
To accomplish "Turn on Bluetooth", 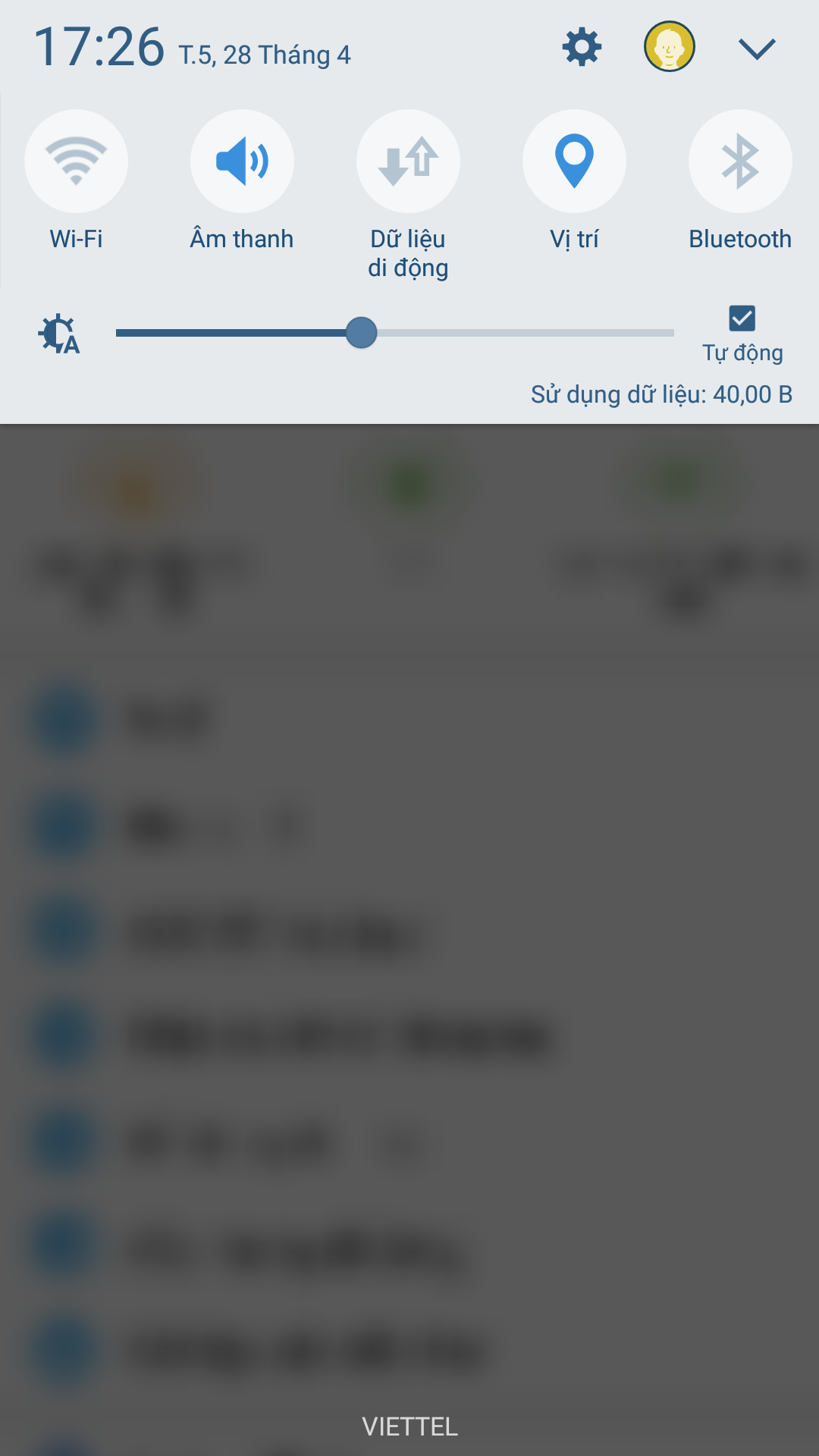I will 740,161.
